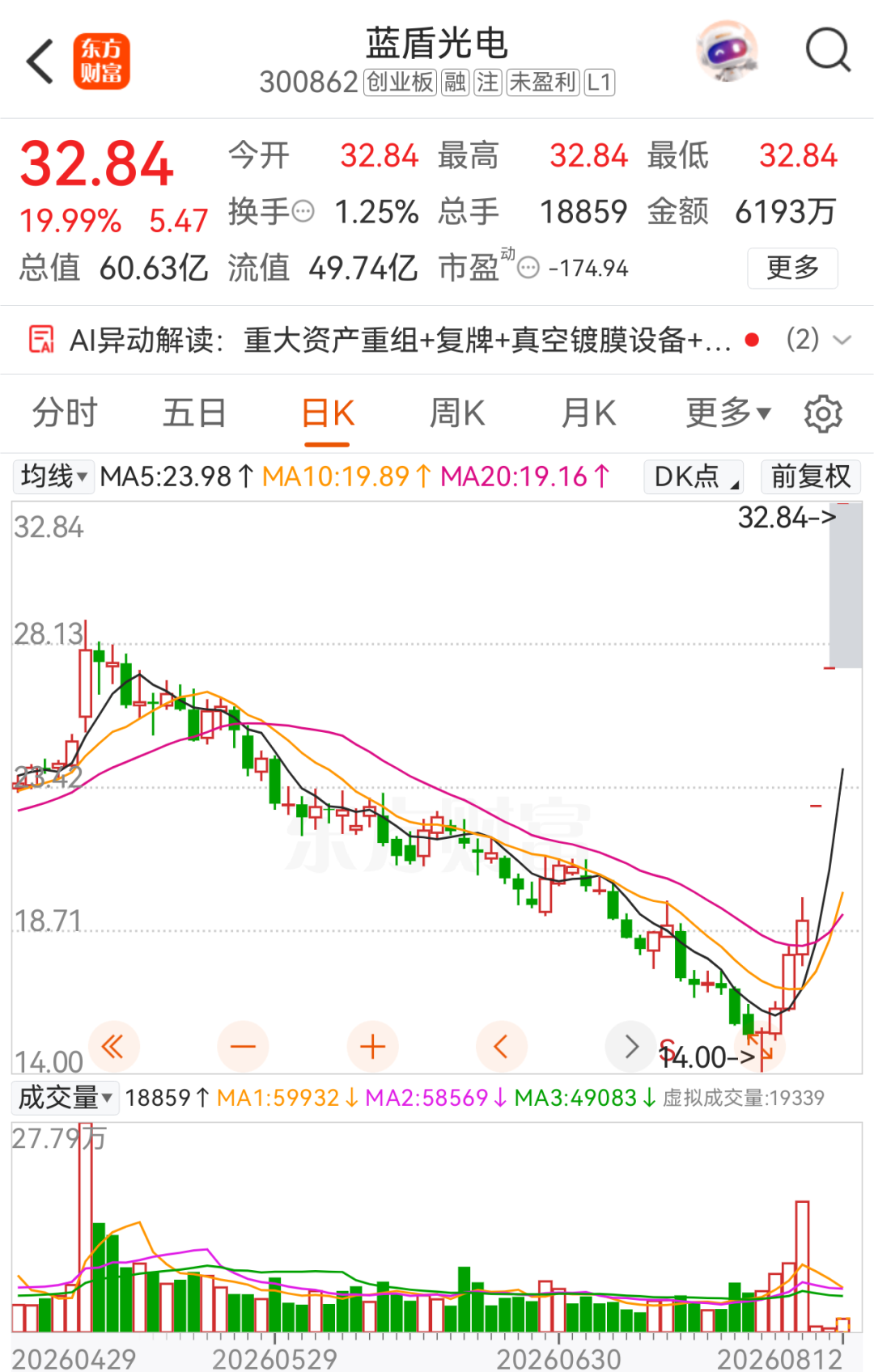
Task: Switch to the 五日 chart tab
Action: (194, 413)
